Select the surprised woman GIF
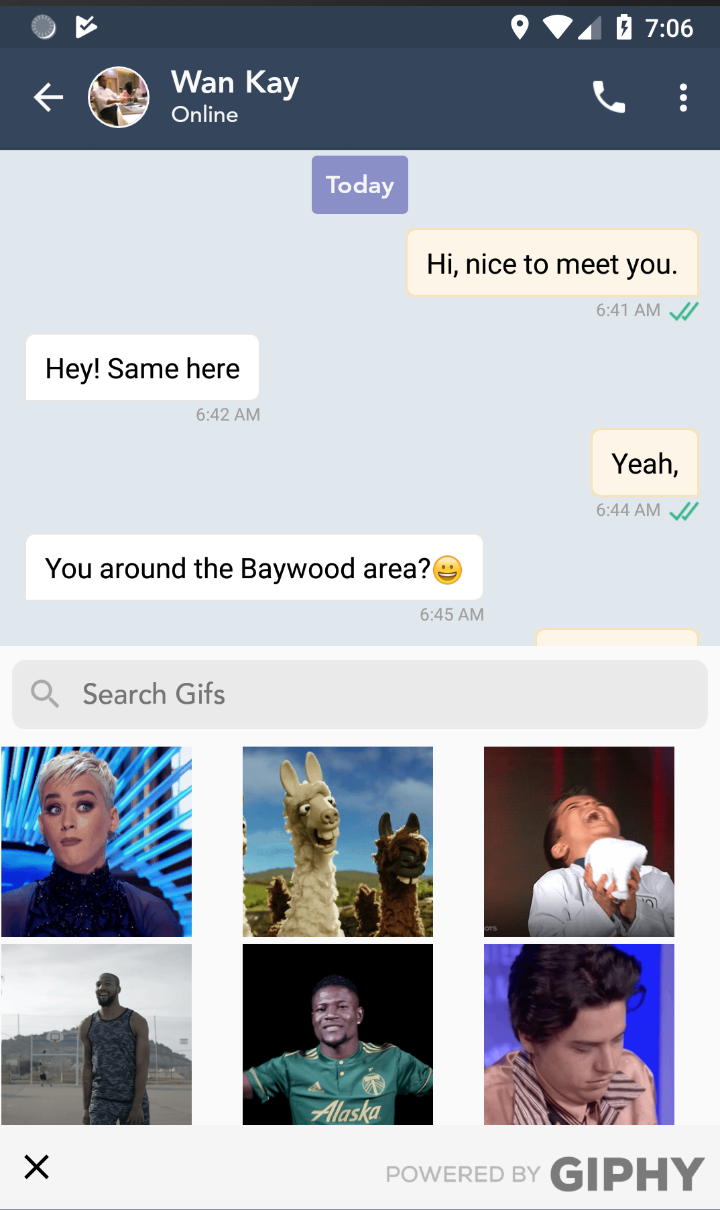720x1210 pixels. coord(97,841)
